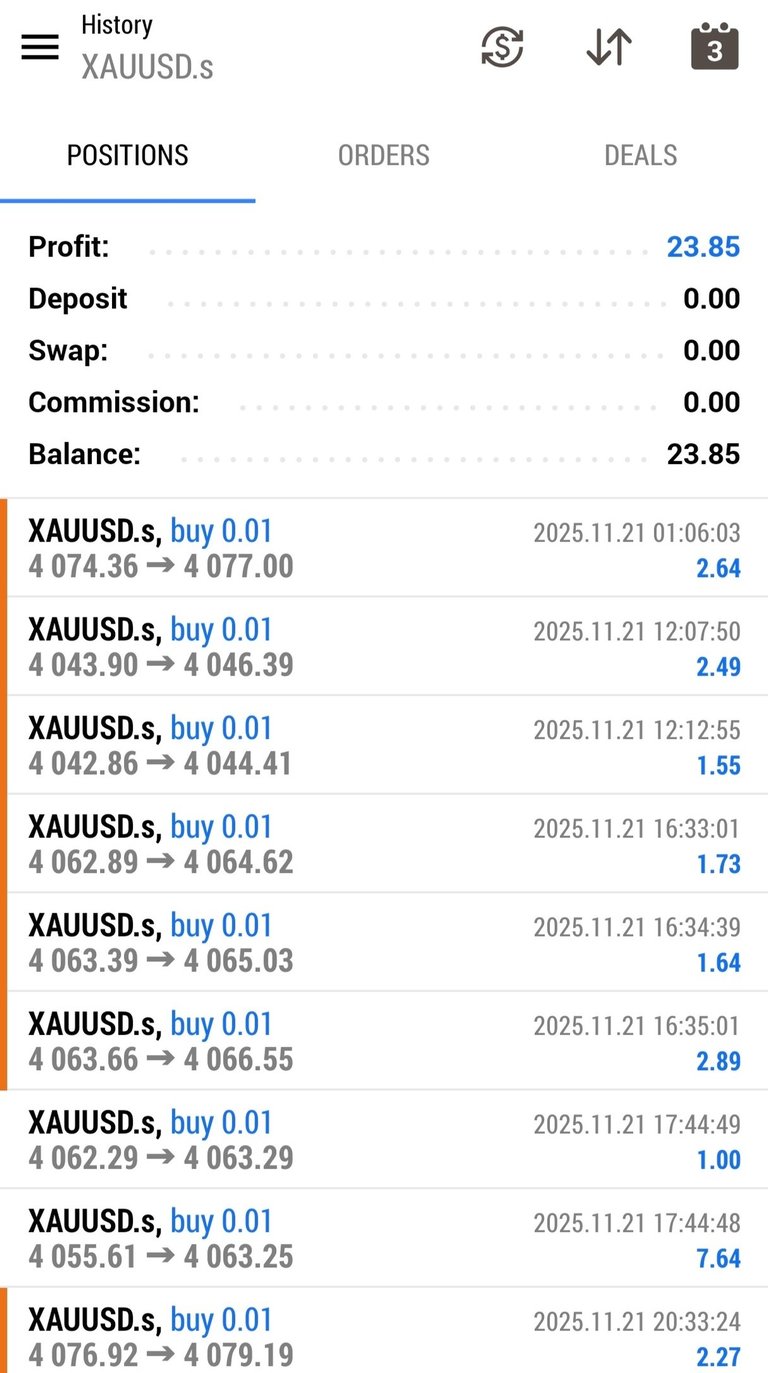This screenshot has height=1373, width=768.
Task: Show details of the 2.89 profit trade
Action: point(384,1041)
